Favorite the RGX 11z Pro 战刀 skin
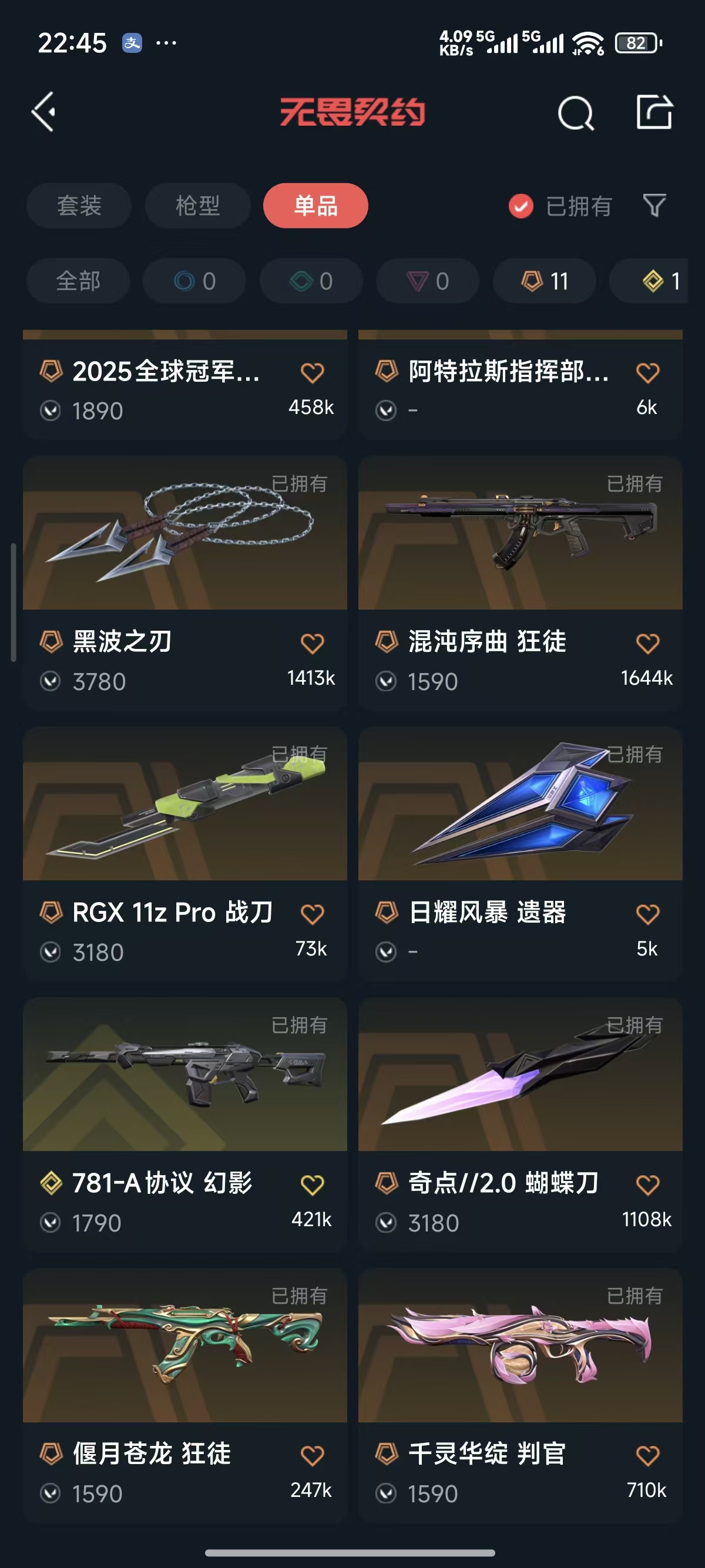Screen dimensions: 705x1568 coord(313,914)
